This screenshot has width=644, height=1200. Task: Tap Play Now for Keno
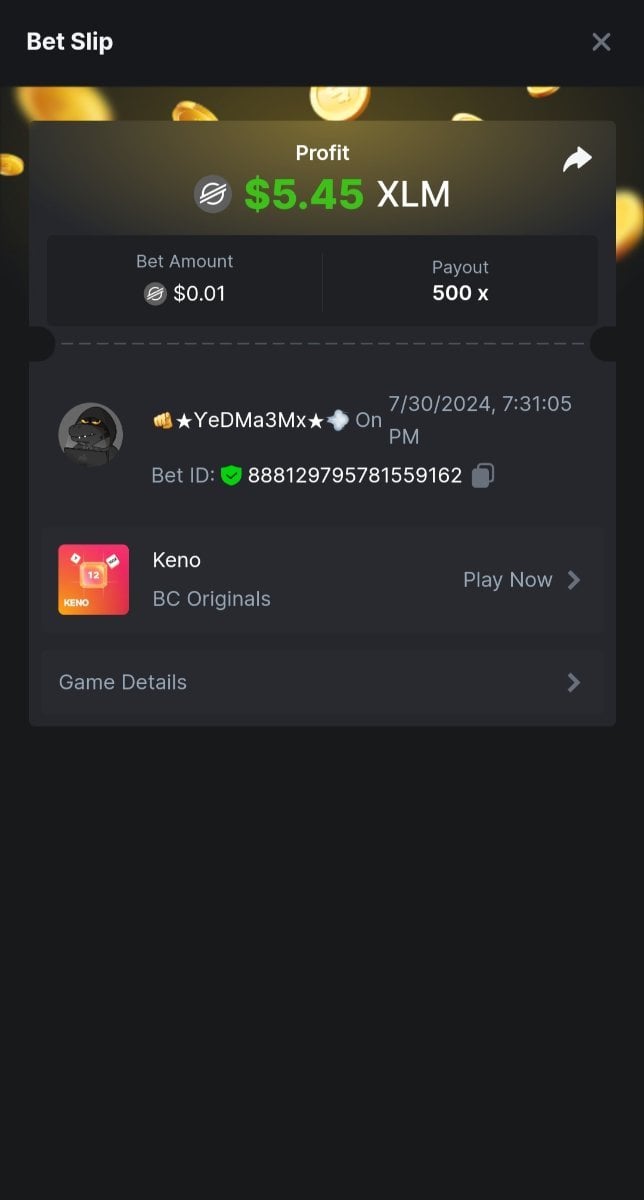(x=521, y=580)
